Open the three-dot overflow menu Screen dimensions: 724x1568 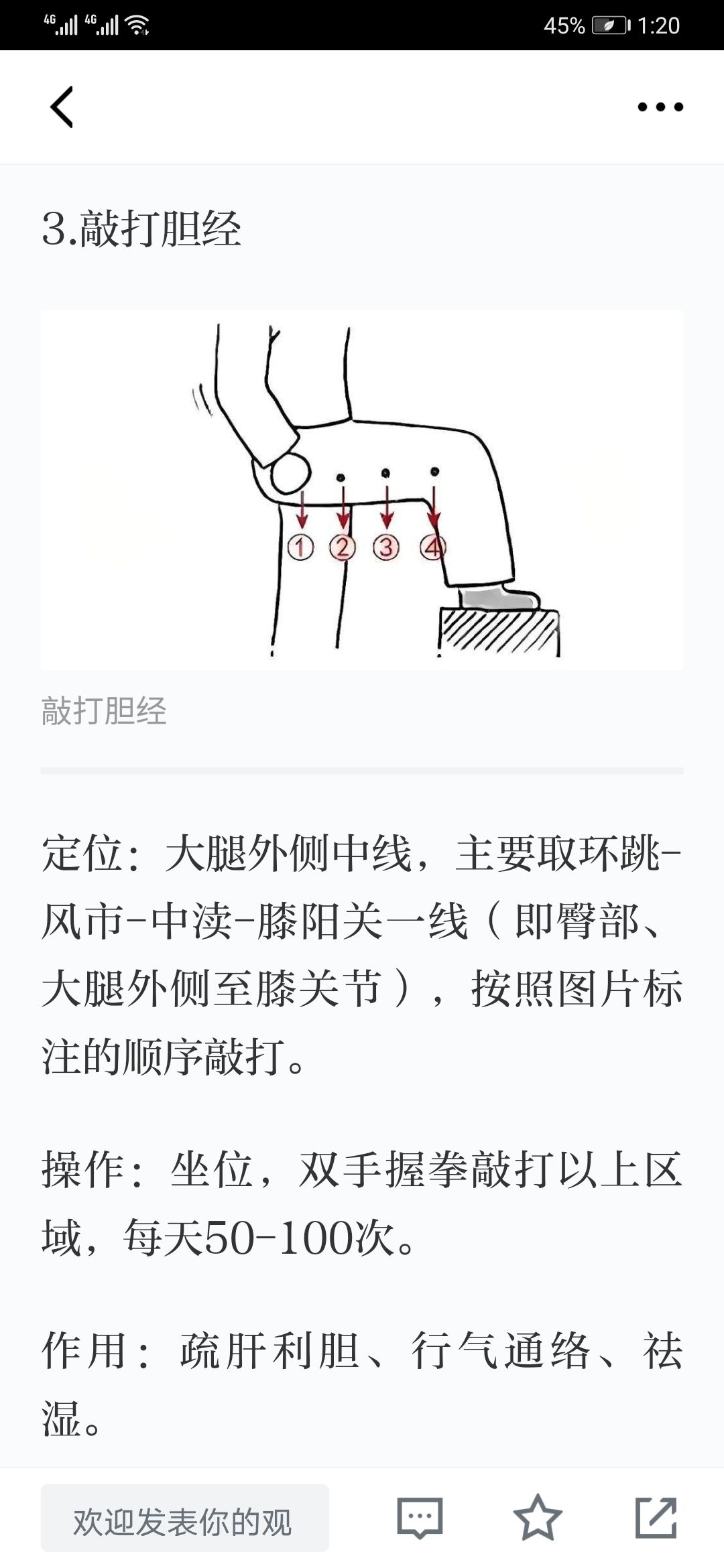point(660,107)
